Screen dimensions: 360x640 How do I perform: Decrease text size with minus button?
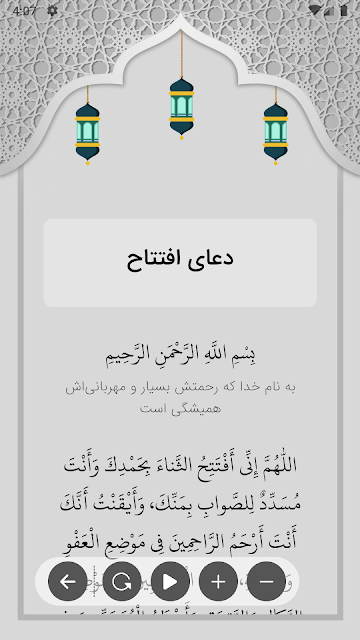coord(266,581)
